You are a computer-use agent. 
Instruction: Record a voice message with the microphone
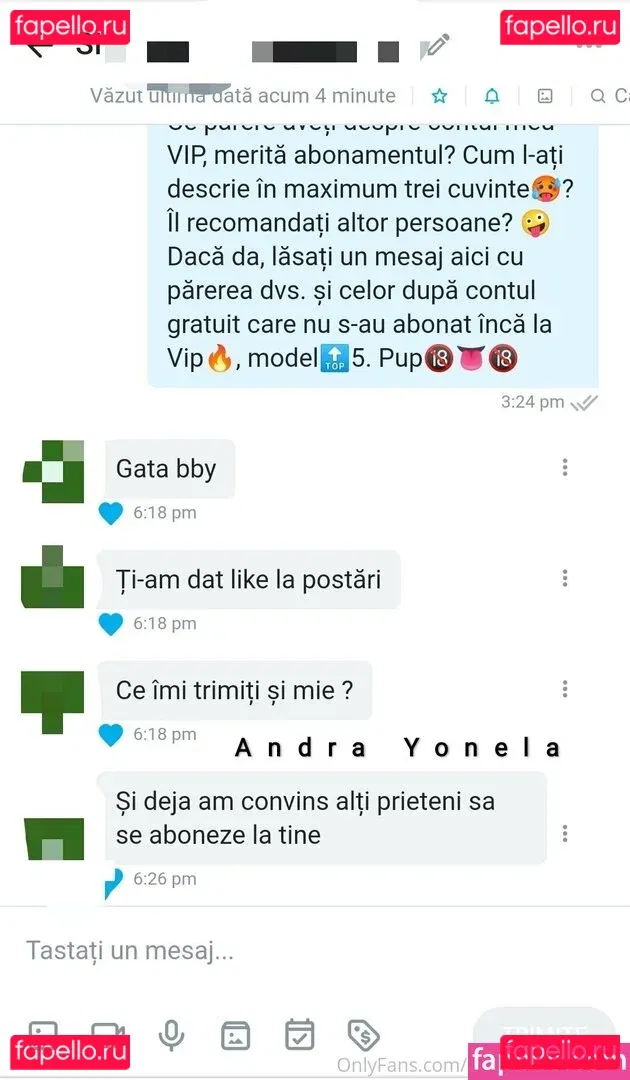click(171, 1035)
